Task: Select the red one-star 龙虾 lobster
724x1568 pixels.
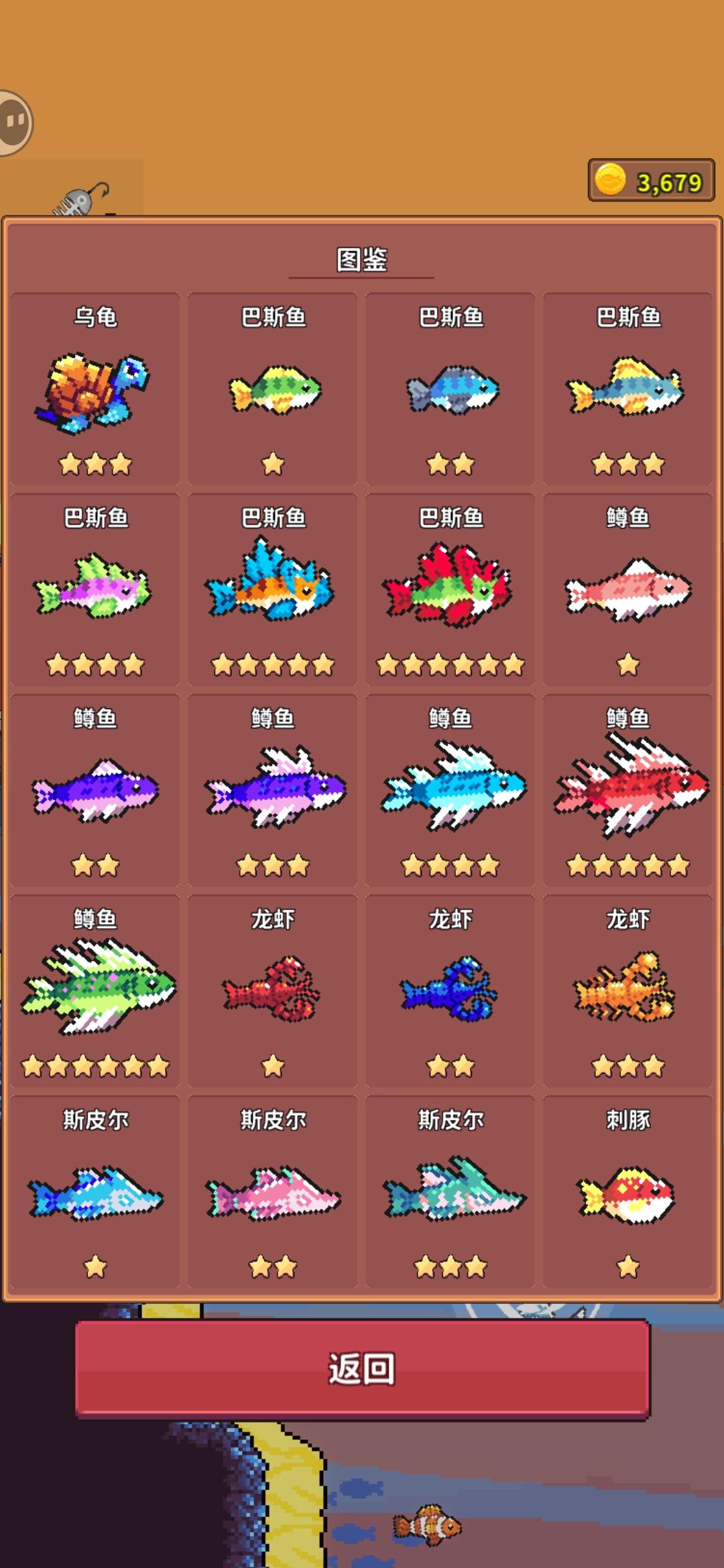Action: [x=271, y=992]
